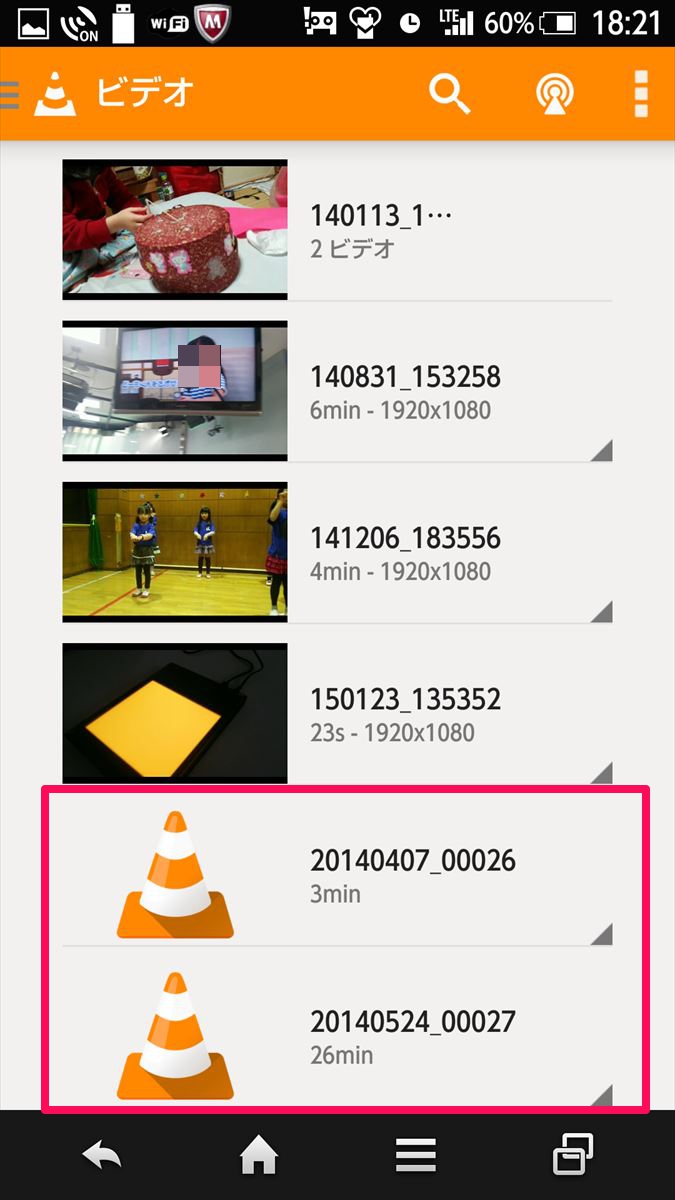Show options for 20140524_00027

pos(601,1095)
